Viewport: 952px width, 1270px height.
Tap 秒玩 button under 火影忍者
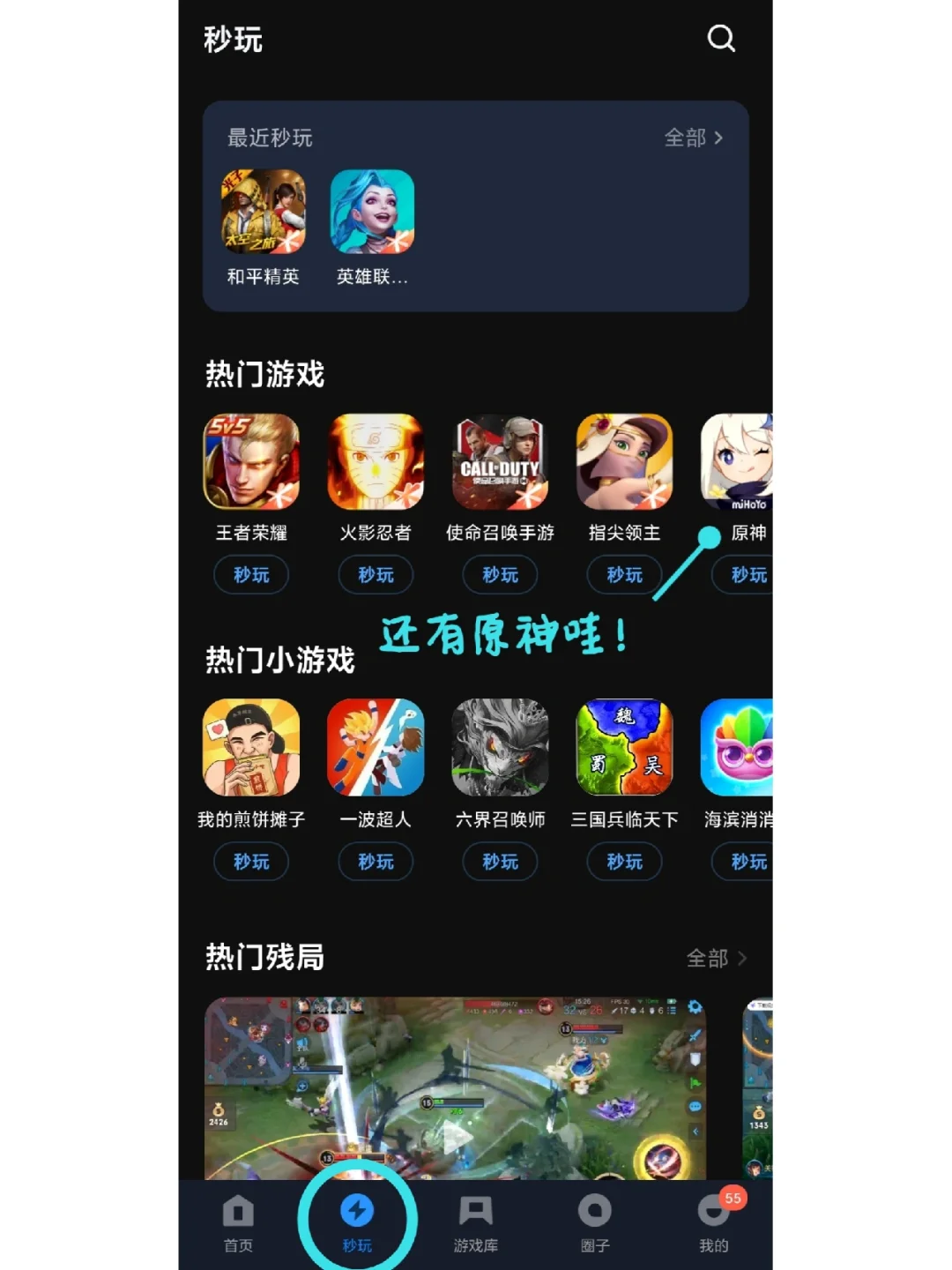pos(376,575)
